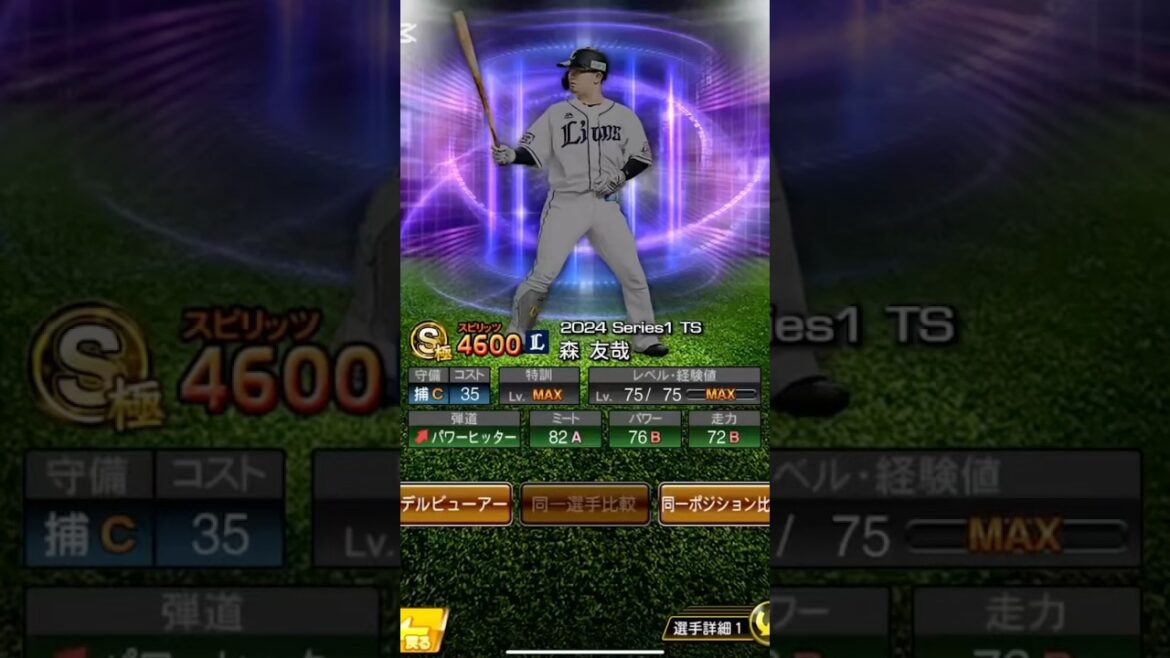Open the モデルビューアー model viewer

click(x=456, y=504)
